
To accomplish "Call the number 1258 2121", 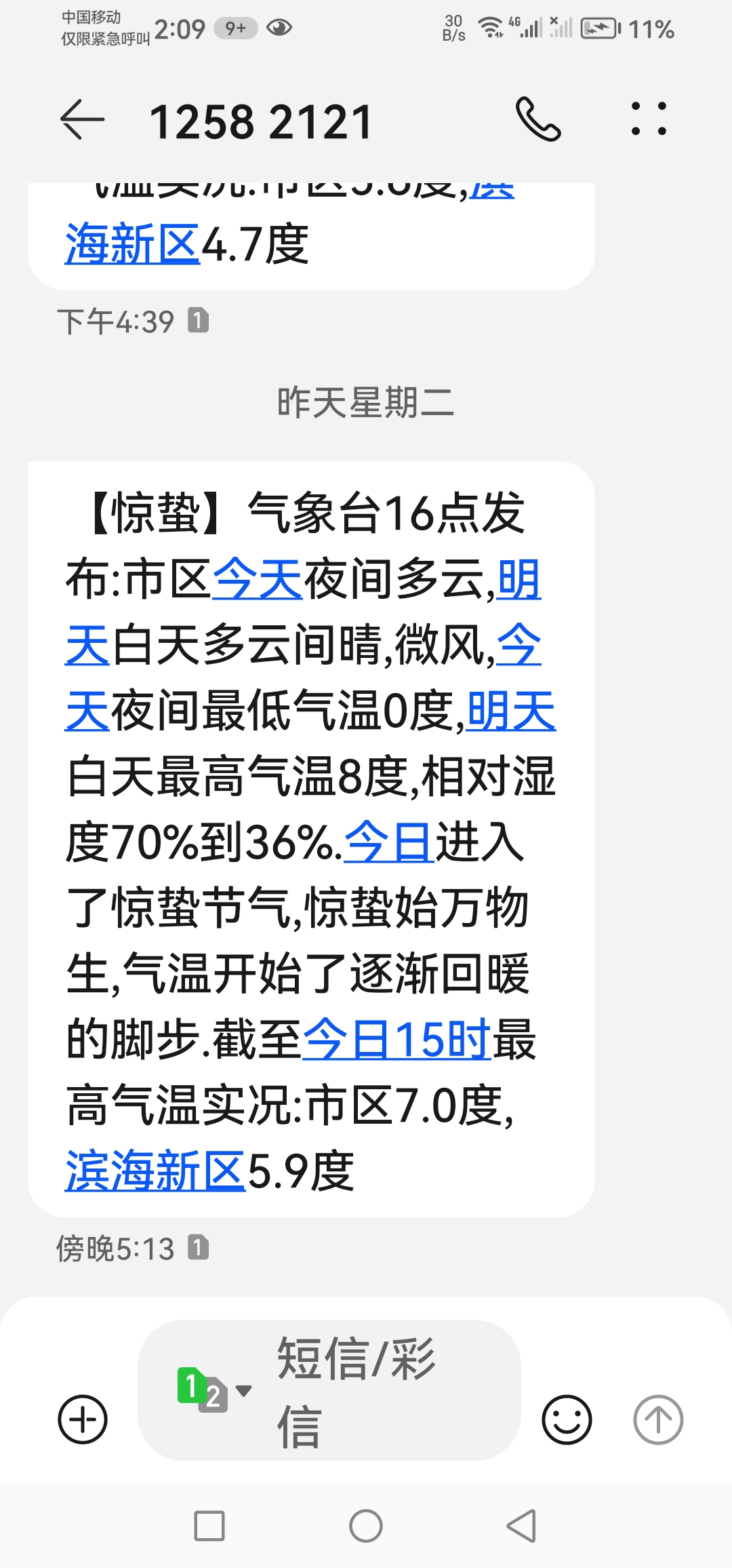I will (538, 119).
